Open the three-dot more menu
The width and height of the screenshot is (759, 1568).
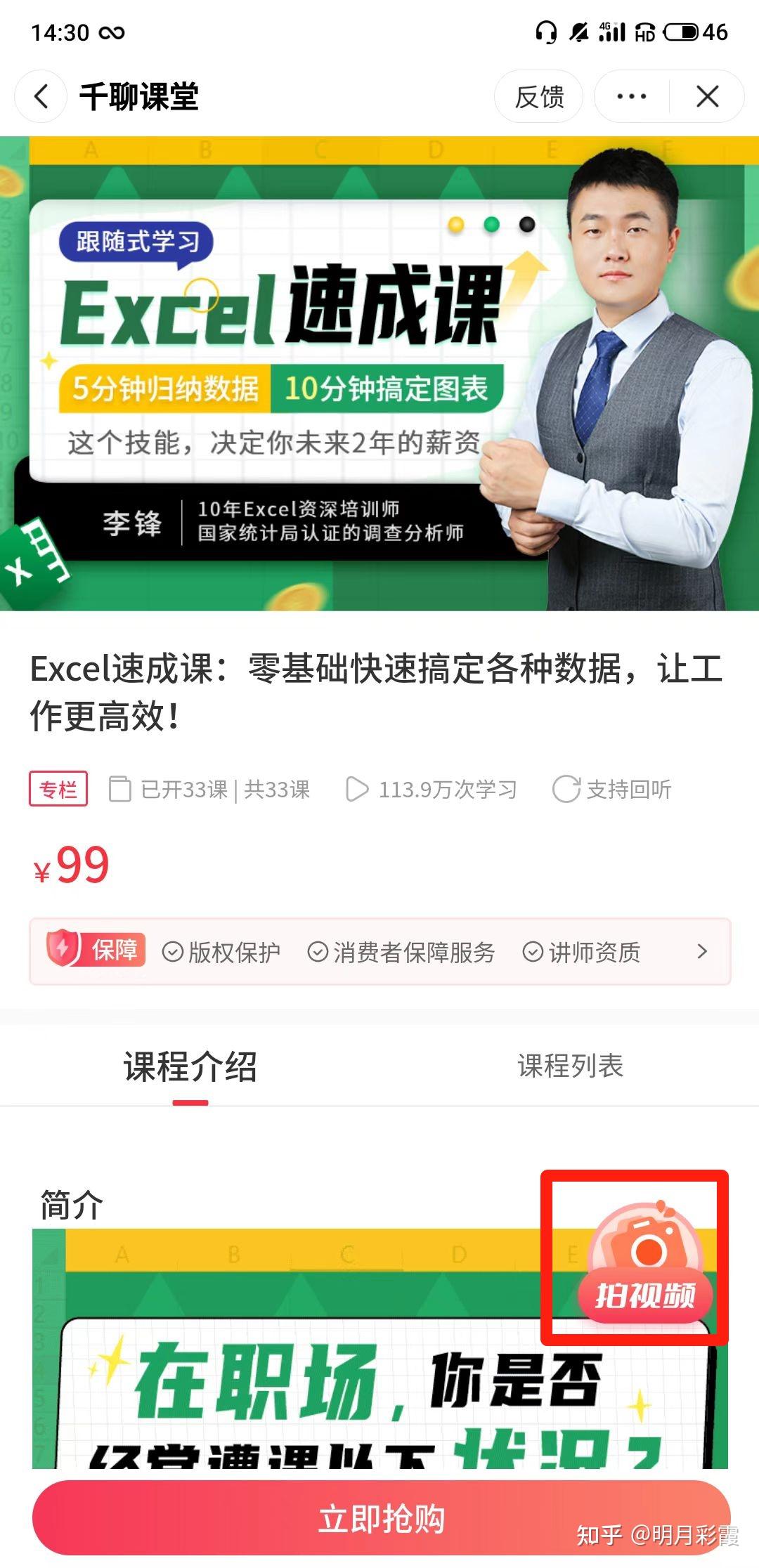(631, 97)
